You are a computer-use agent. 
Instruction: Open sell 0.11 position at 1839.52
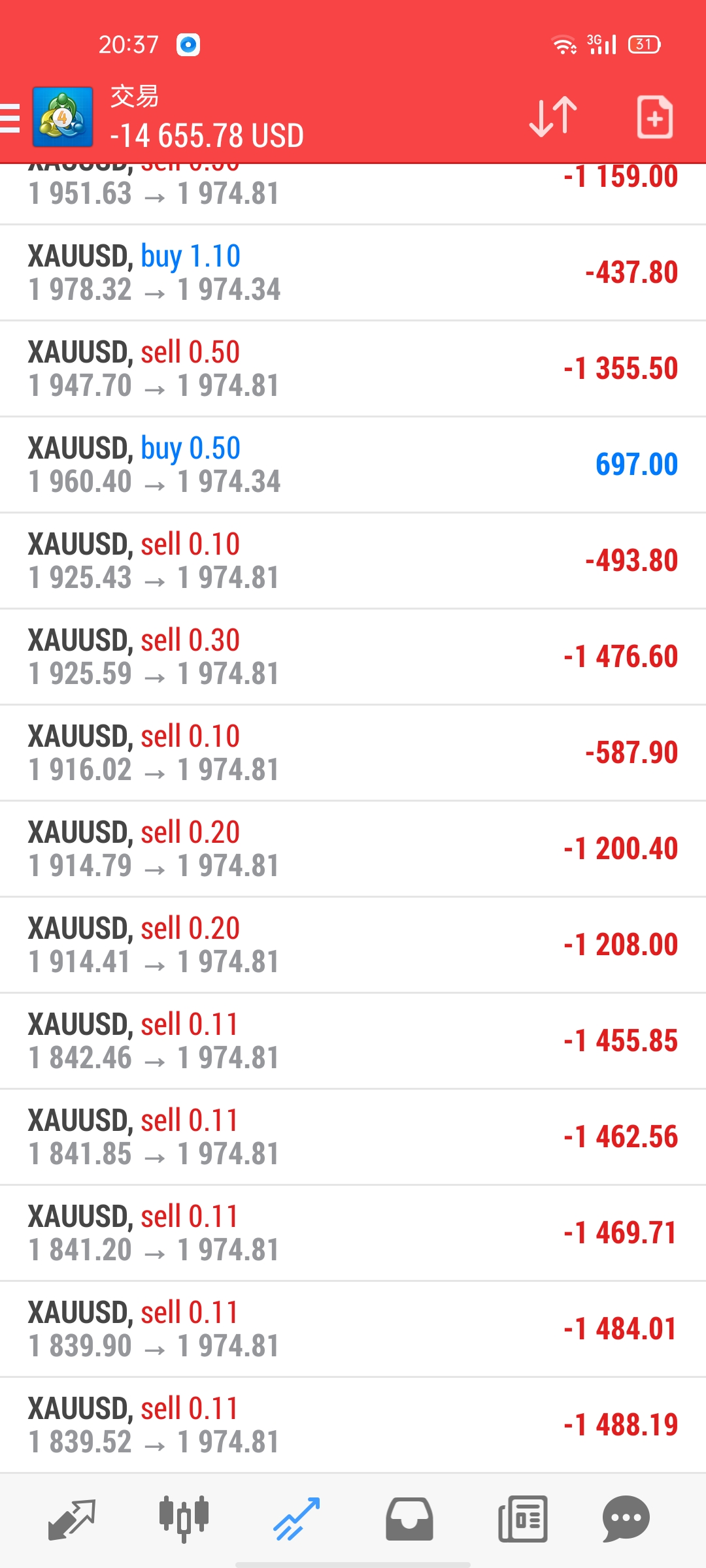tap(353, 1426)
